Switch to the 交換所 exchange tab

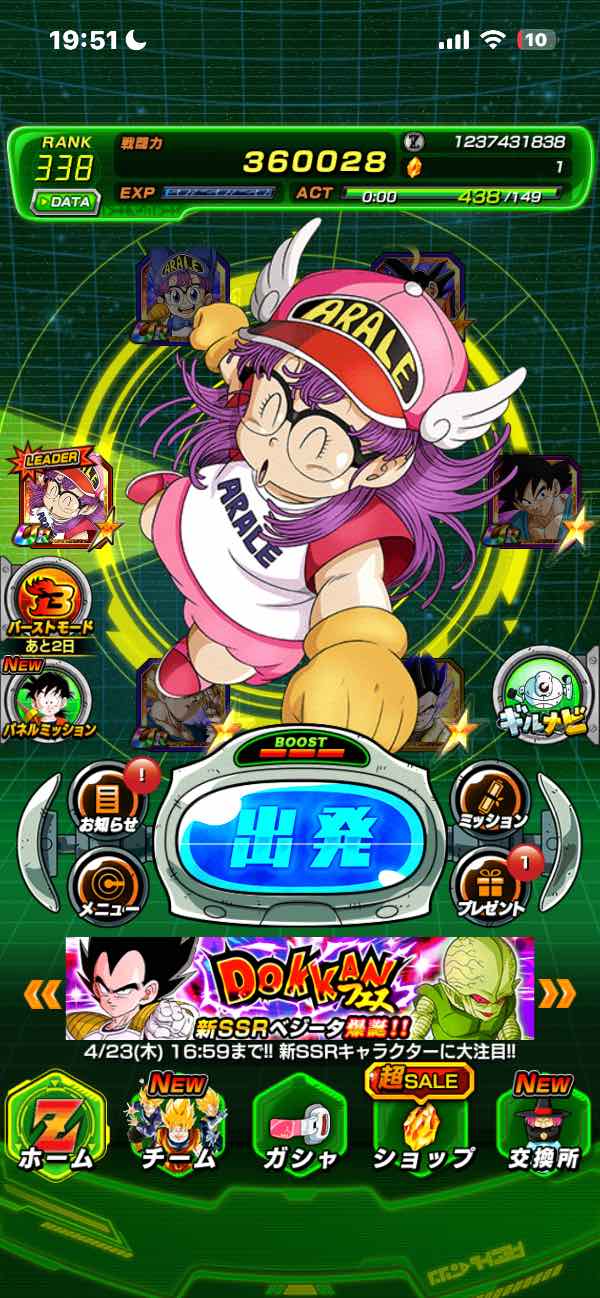(x=543, y=1125)
